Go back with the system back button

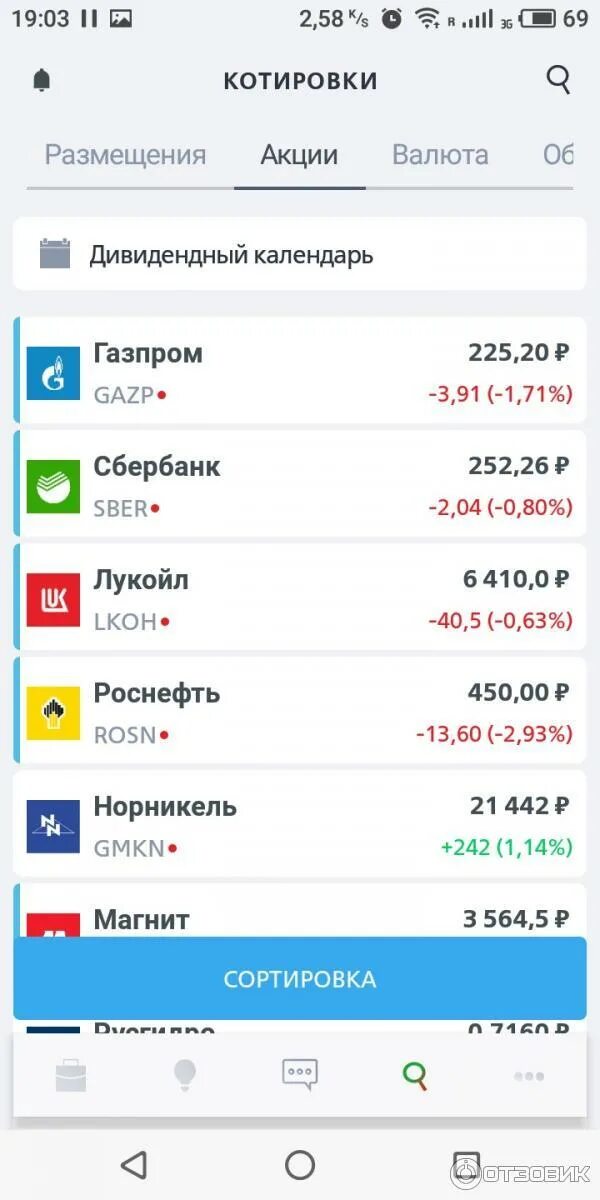[x=133, y=1165]
